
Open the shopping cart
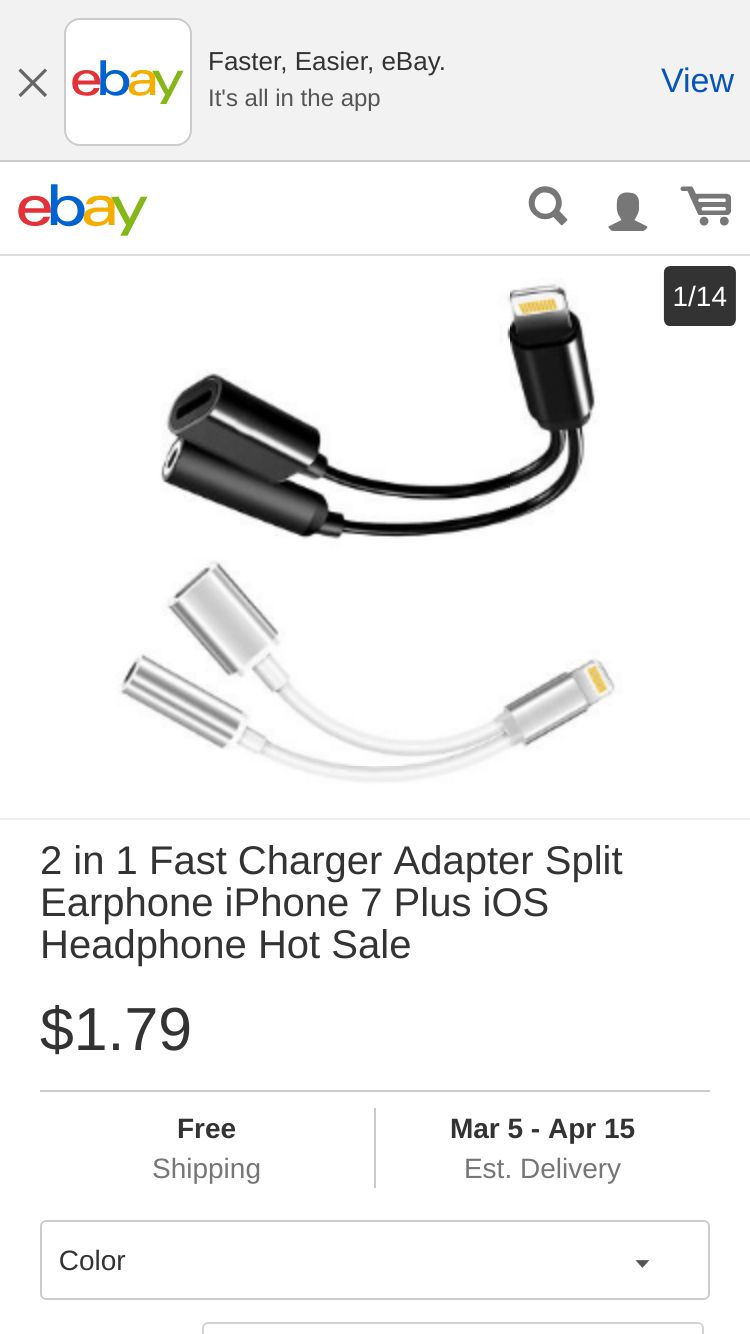coord(706,206)
